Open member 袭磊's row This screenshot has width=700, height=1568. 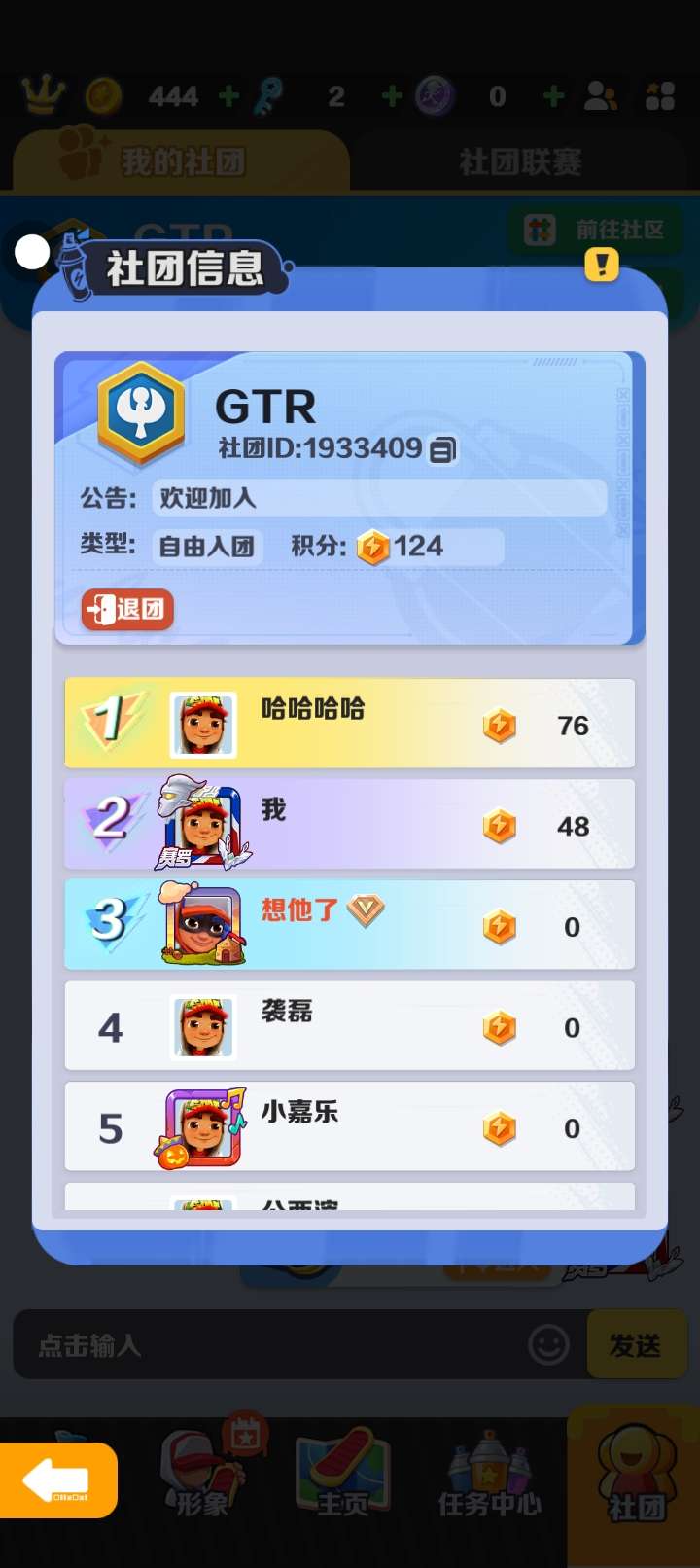349,1026
